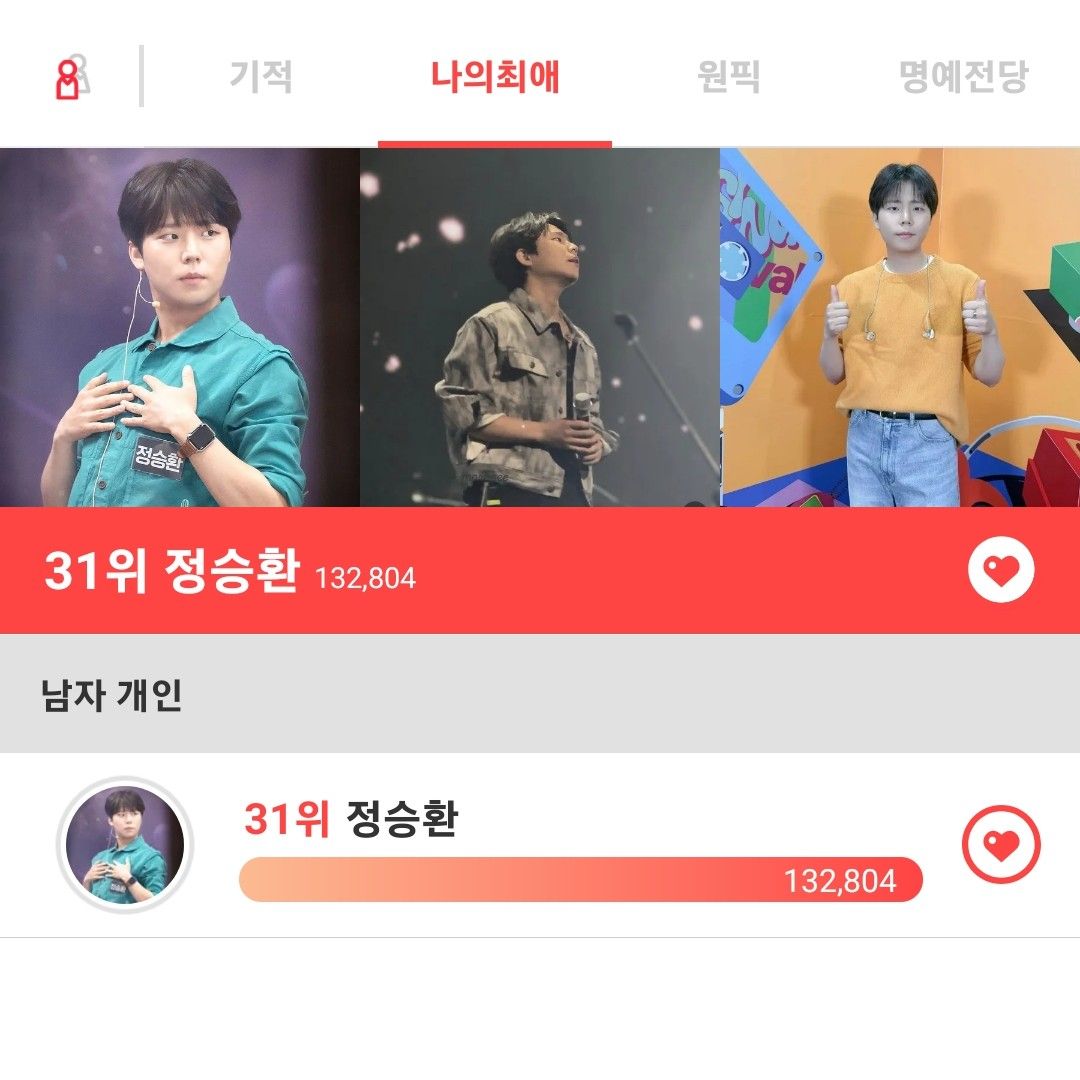Tap the gender switch icon at top left
1080x1080 pixels.
click(x=72, y=77)
